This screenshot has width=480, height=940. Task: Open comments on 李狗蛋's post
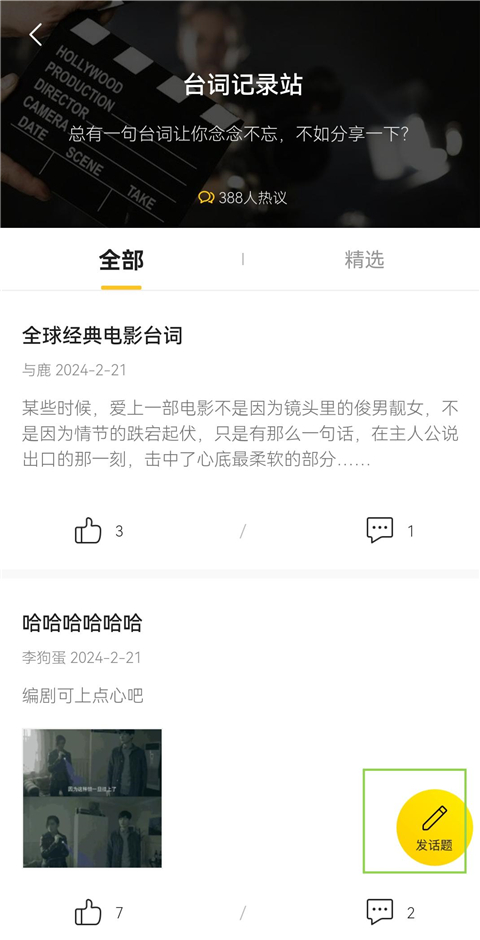380,912
